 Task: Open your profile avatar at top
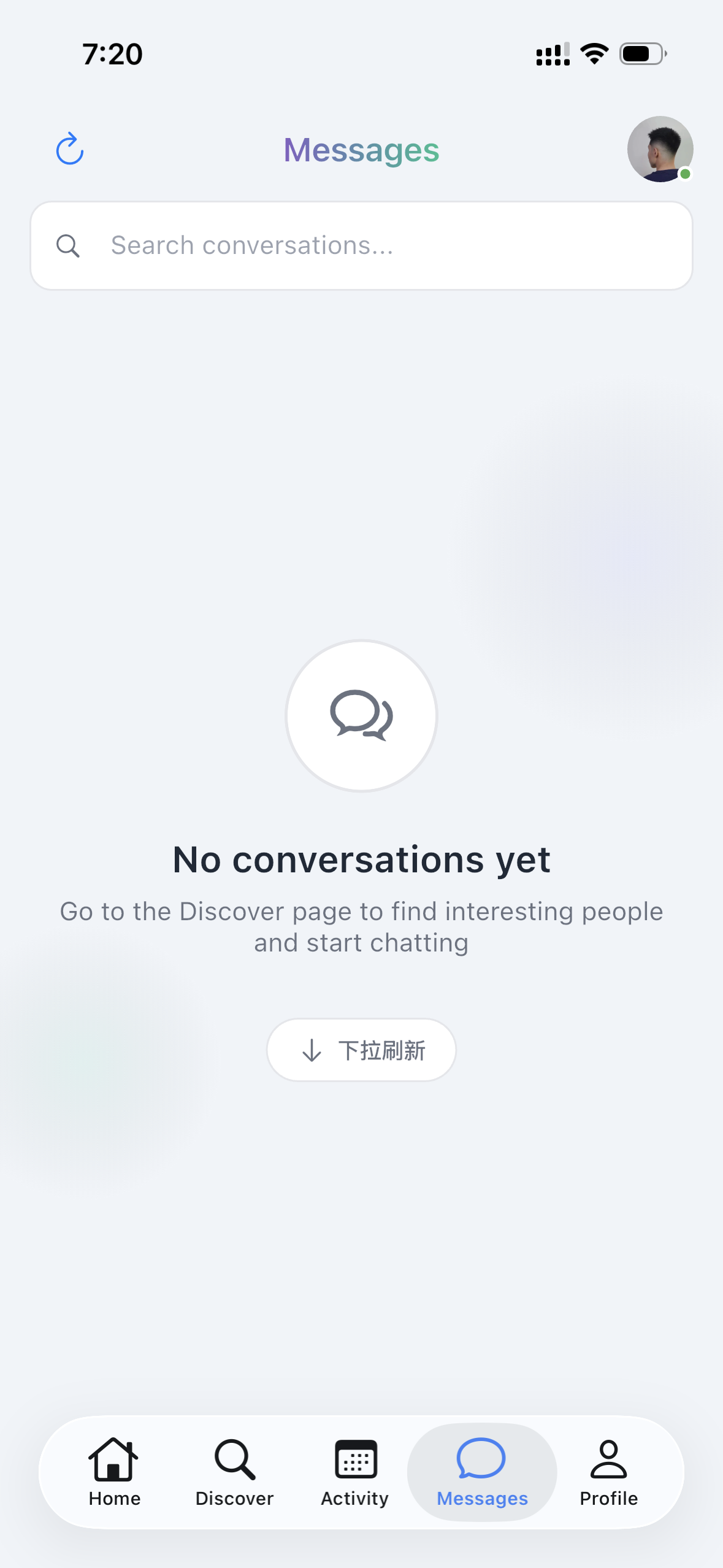point(659,149)
